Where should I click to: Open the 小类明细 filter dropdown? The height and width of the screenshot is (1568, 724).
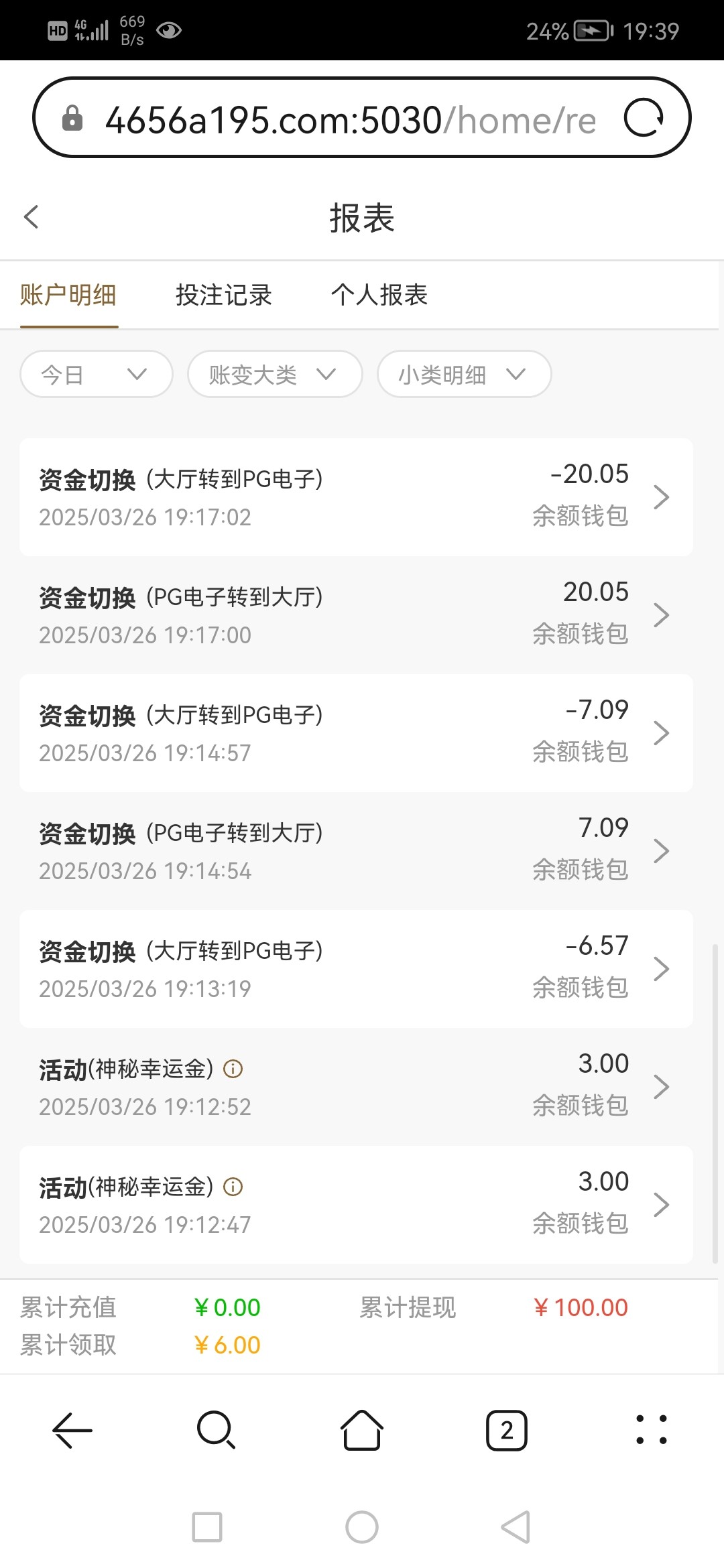coord(464,374)
